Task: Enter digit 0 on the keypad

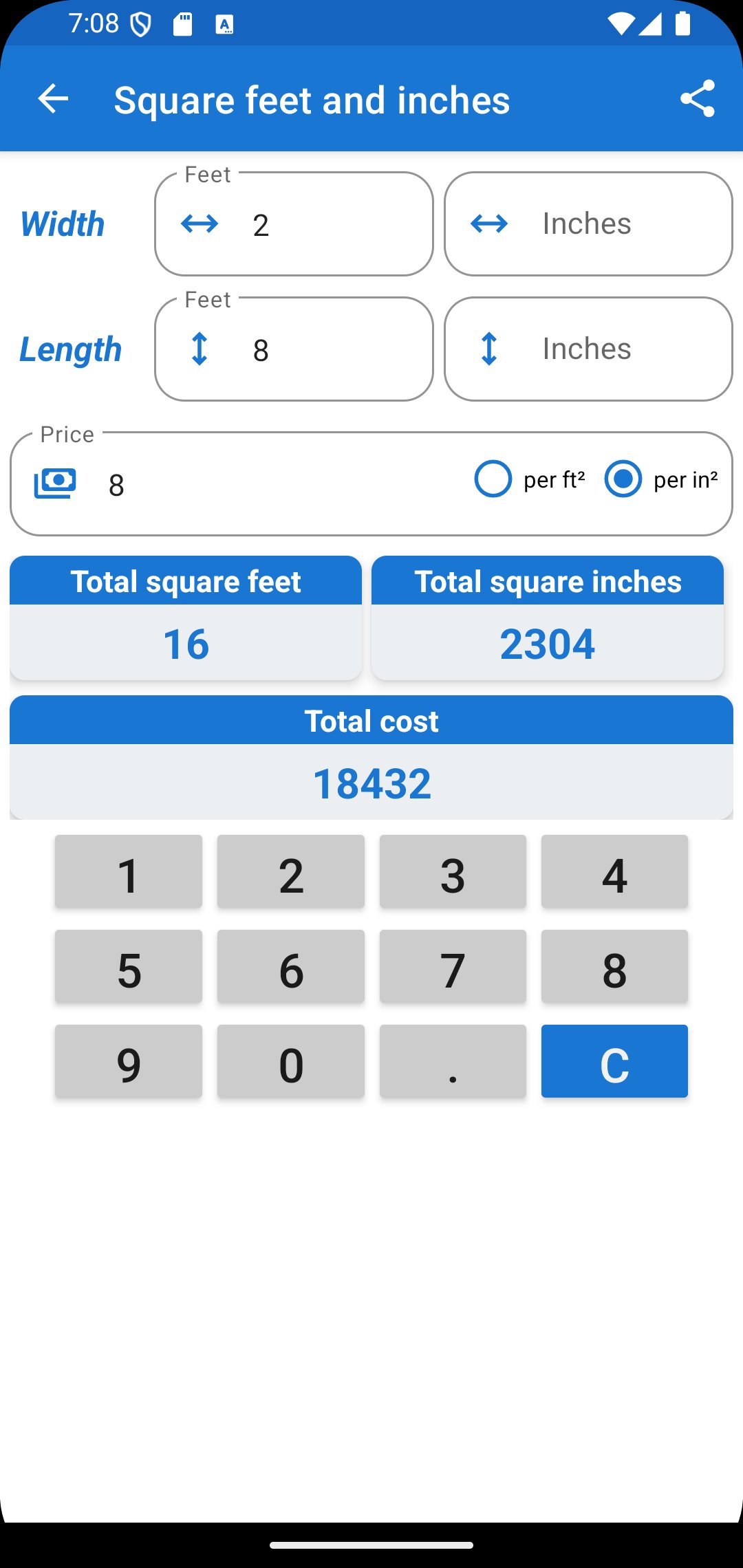Action: pos(291,1061)
